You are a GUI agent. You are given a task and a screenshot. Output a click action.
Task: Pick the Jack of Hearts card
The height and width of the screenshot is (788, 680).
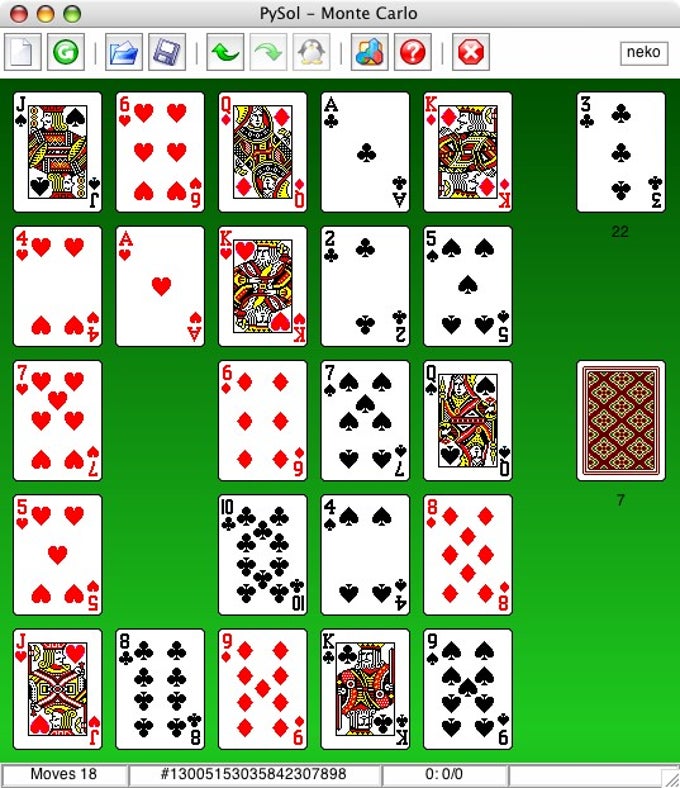(57, 688)
